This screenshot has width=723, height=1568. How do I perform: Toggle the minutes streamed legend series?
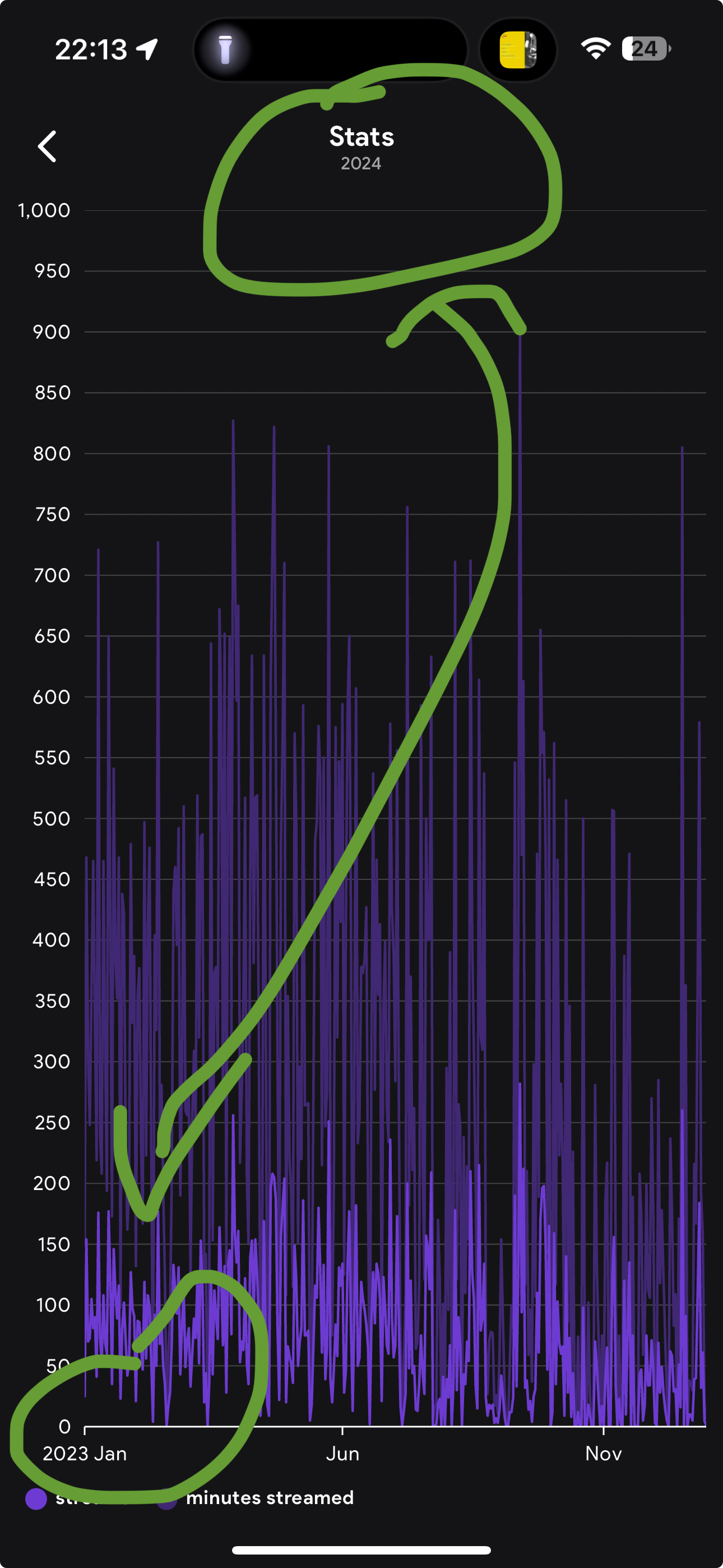coord(269,1497)
